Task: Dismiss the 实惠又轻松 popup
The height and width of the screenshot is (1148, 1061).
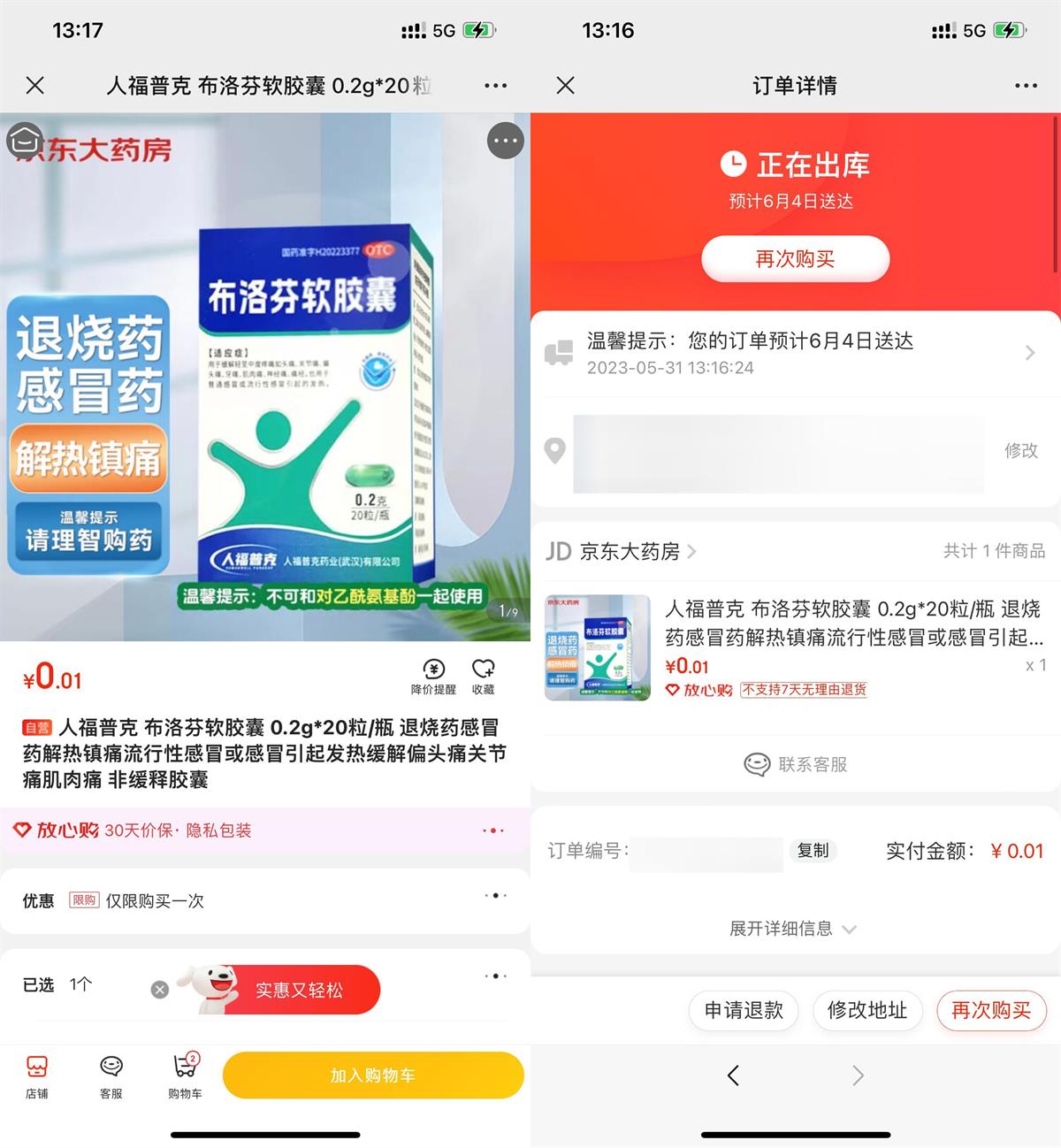Action: coord(160,990)
